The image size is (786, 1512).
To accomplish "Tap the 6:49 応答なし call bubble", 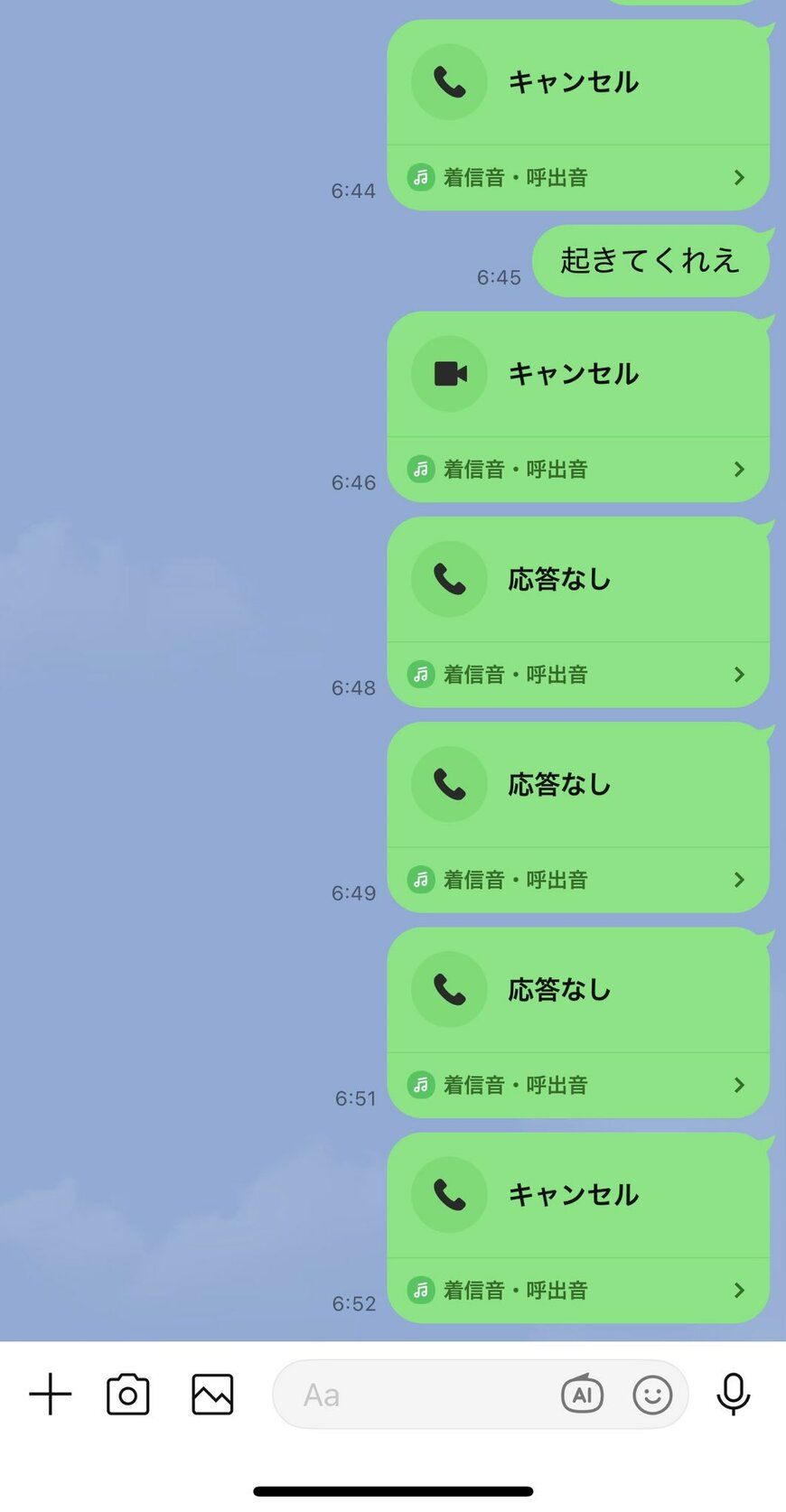I will (x=578, y=785).
